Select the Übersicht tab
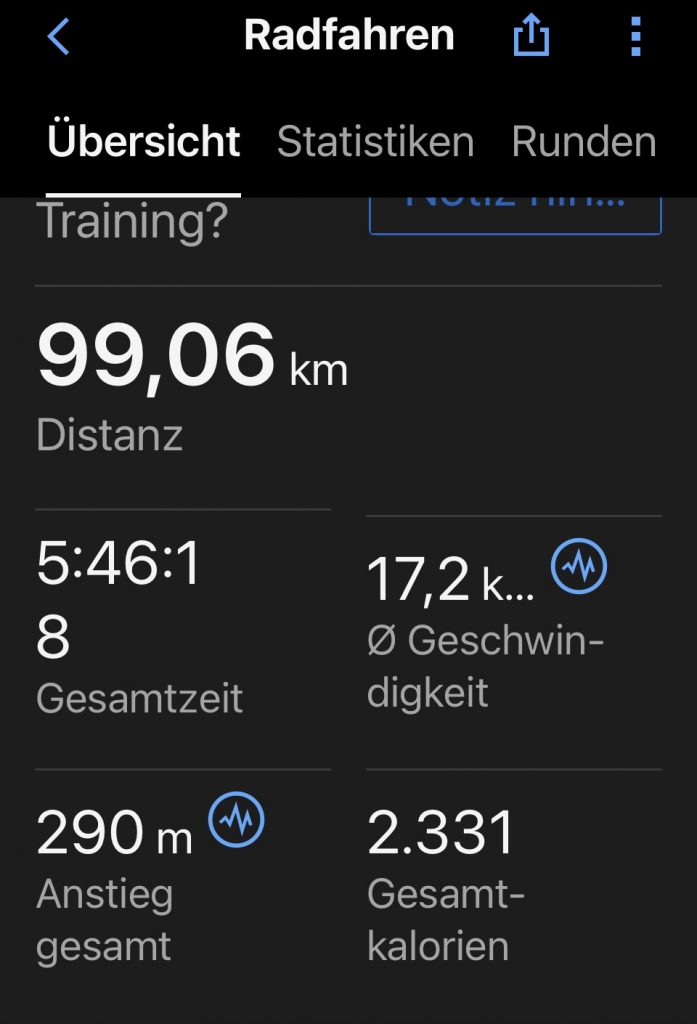The image size is (697, 1024). tap(144, 142)
